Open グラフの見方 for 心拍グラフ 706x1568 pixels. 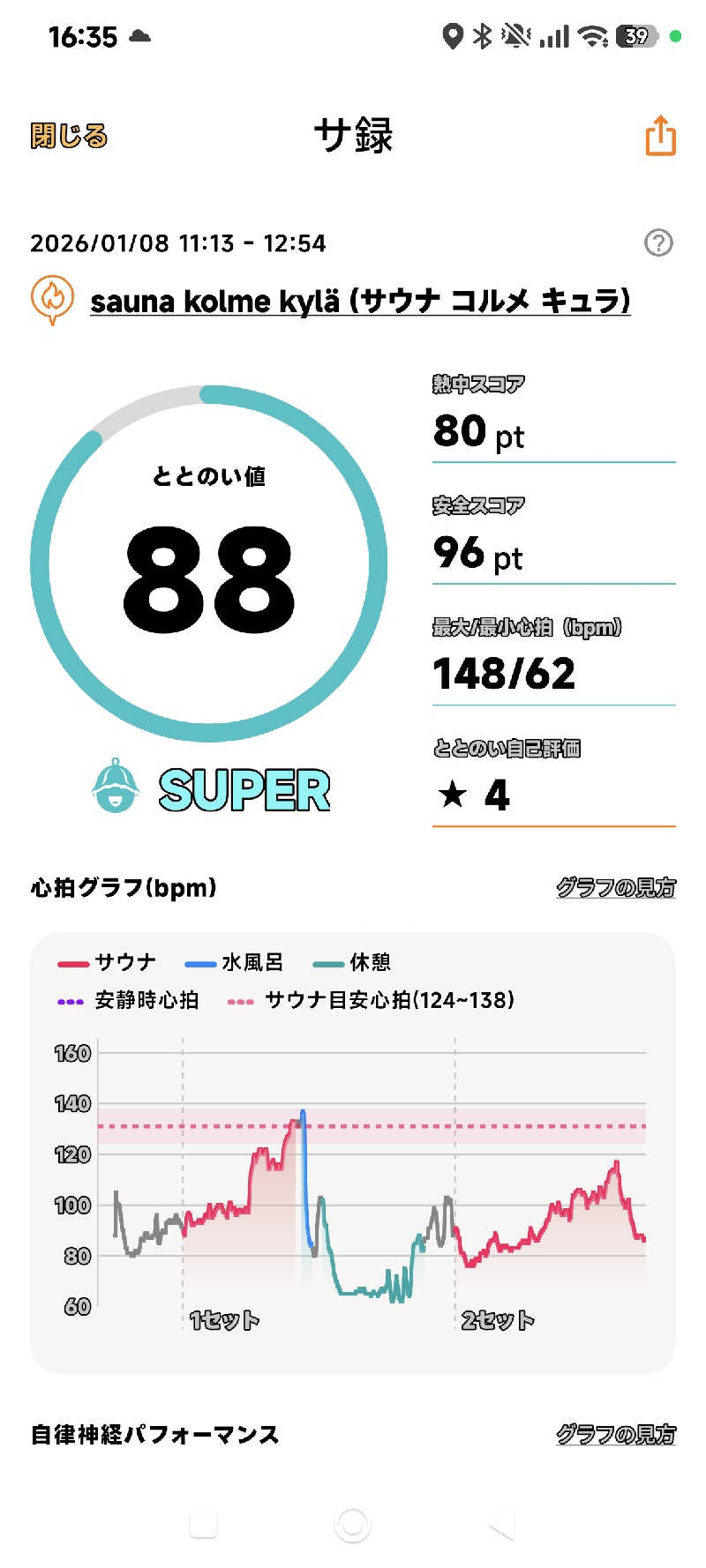coord(615,887)
